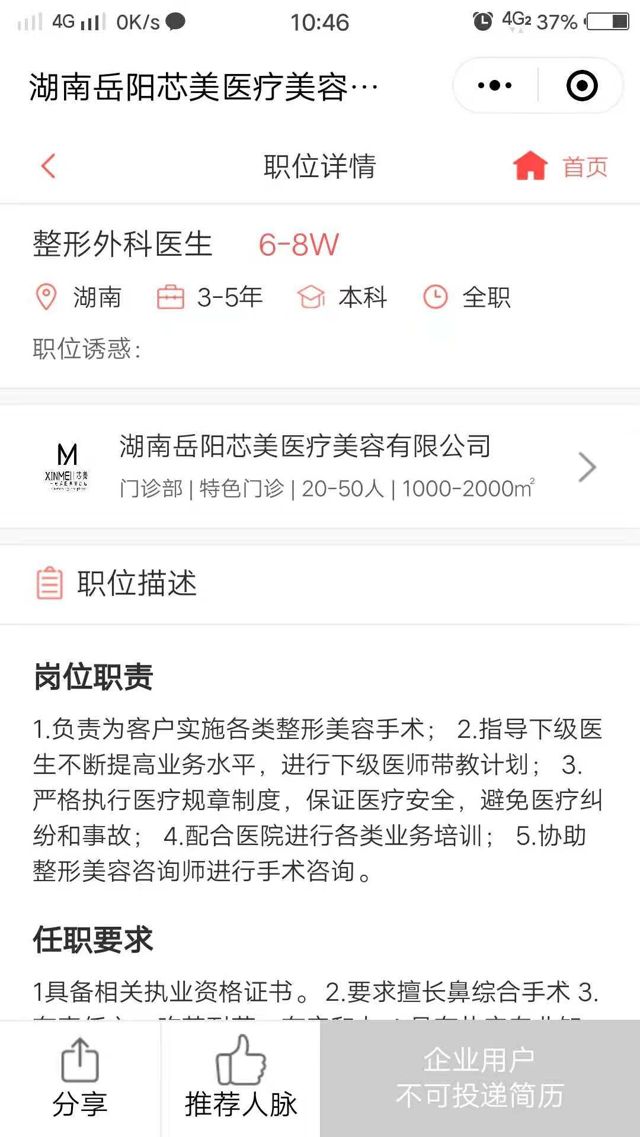The height and width of the screenshot is (1137, 640).
Task: Share this job via 分享
Action: [x=80, y=1077]
